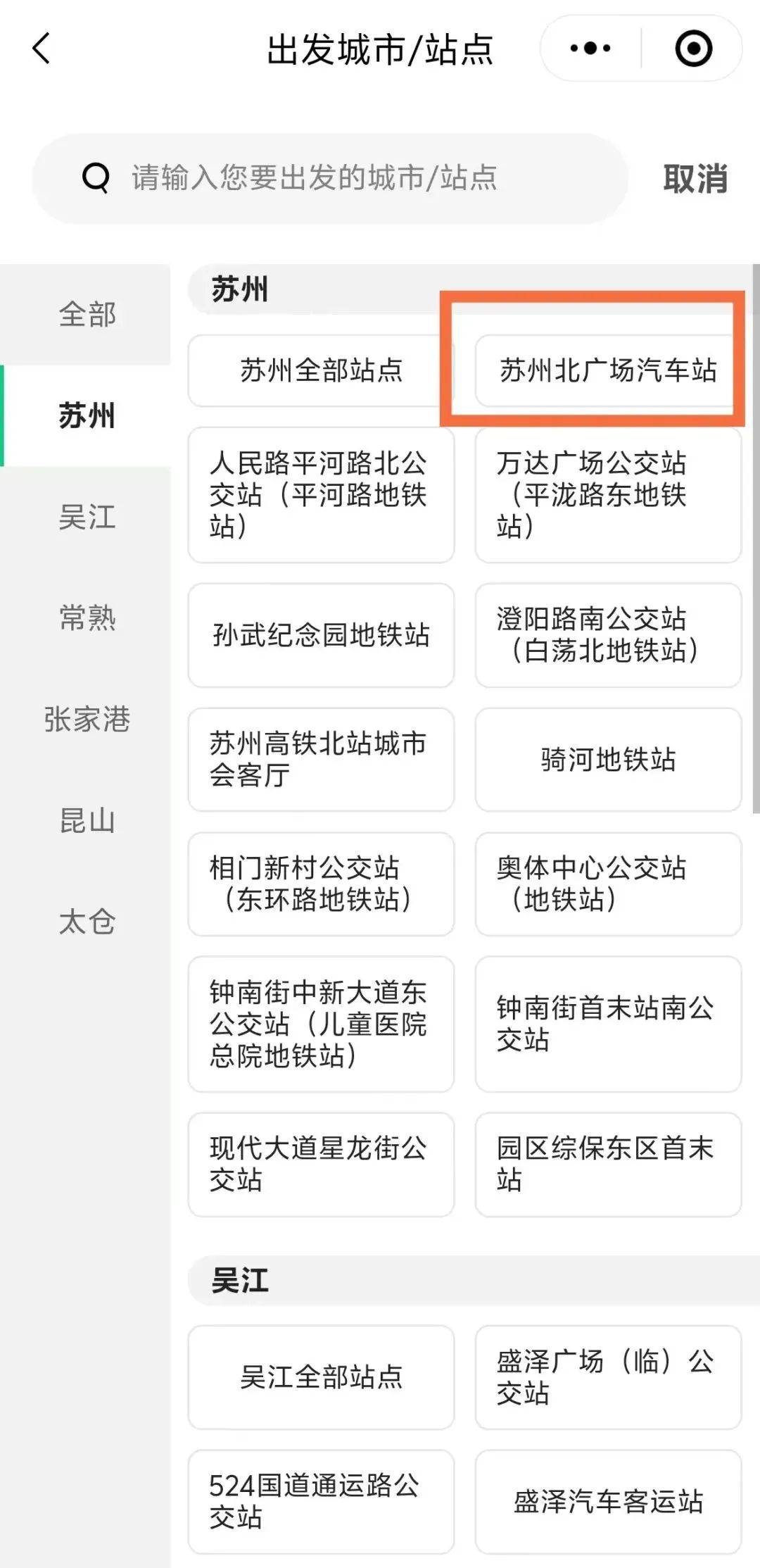The height and width of the screenshot is (1568, 760).
Task: Tap the departure city/station search field
Action: [x=331, y=178]
